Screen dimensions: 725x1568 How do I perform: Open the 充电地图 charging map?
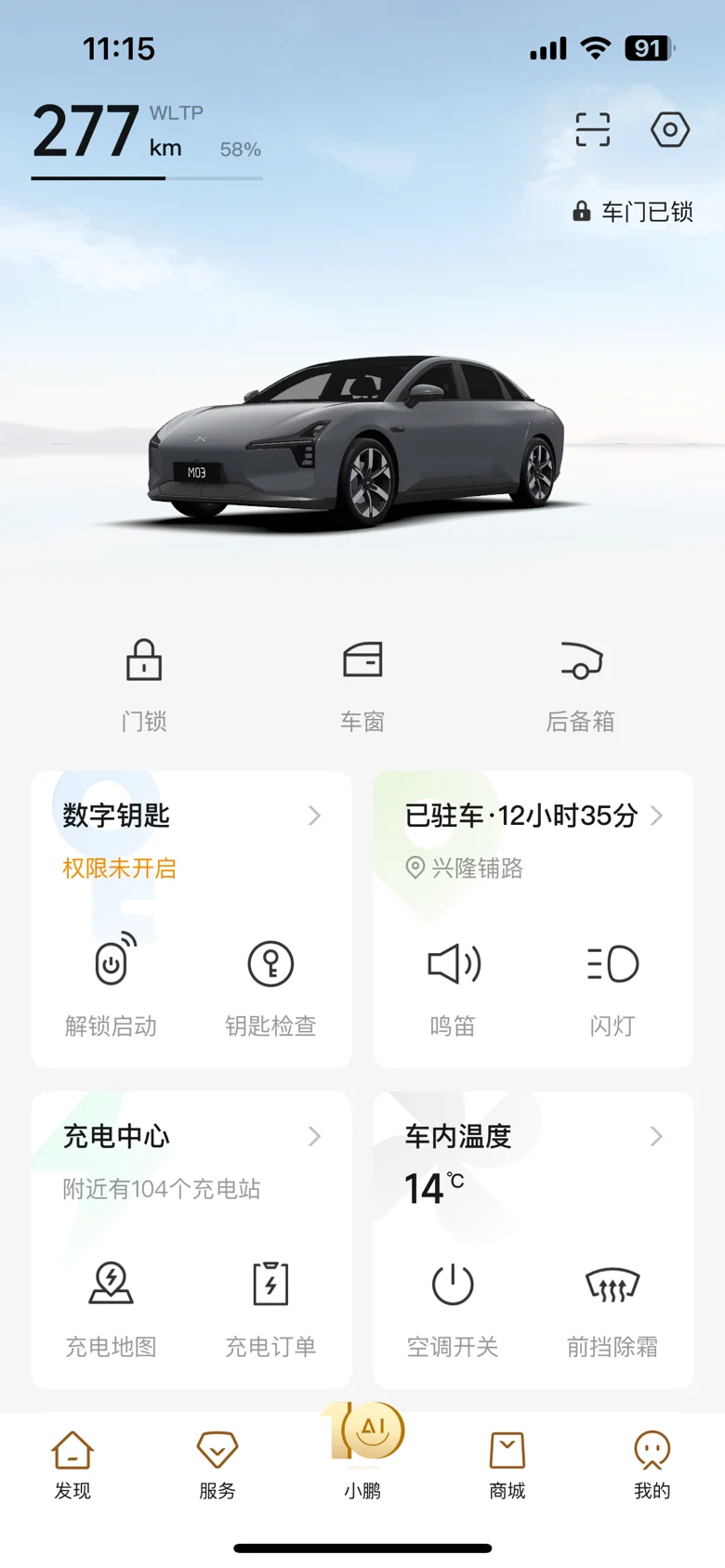tap(112, 1305)
